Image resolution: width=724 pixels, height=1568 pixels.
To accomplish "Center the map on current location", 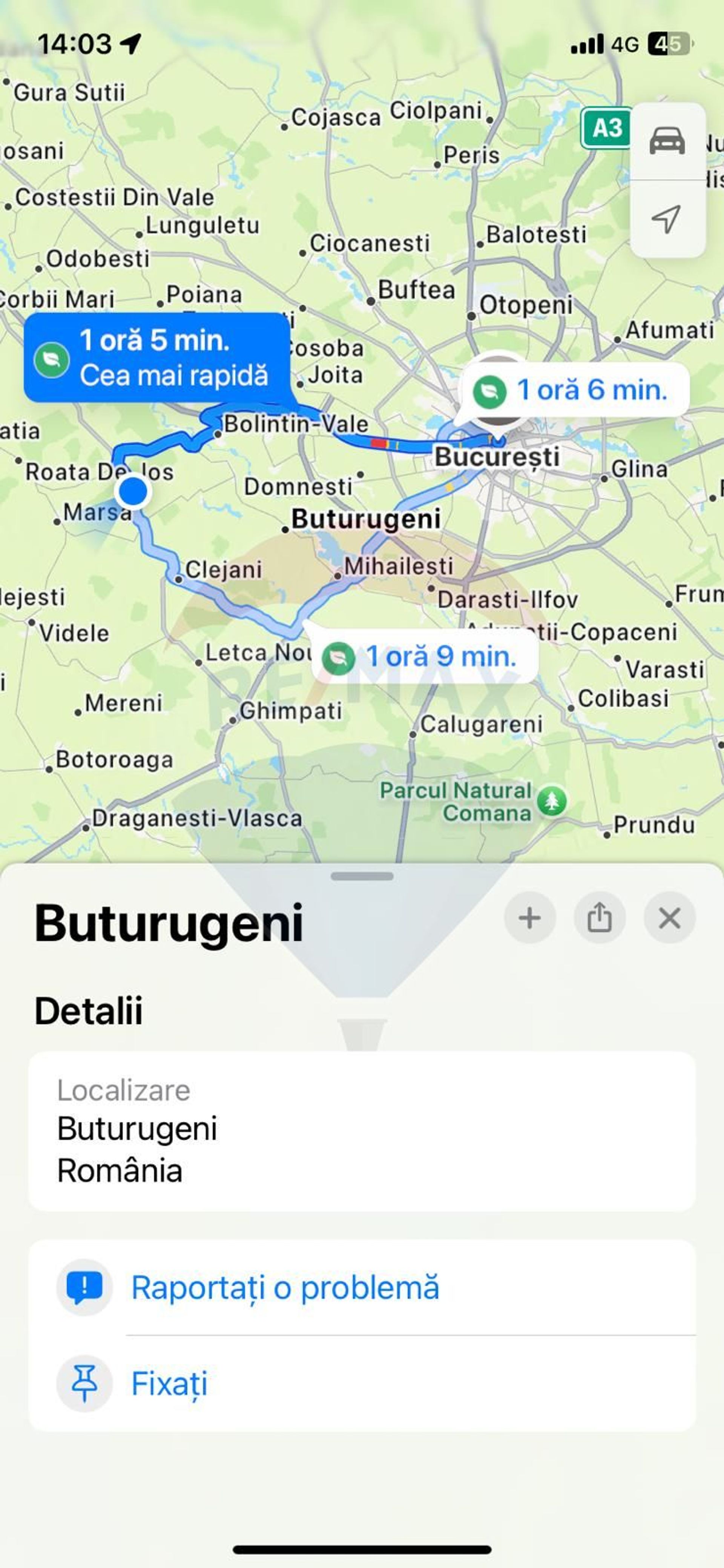I will 667,218.
